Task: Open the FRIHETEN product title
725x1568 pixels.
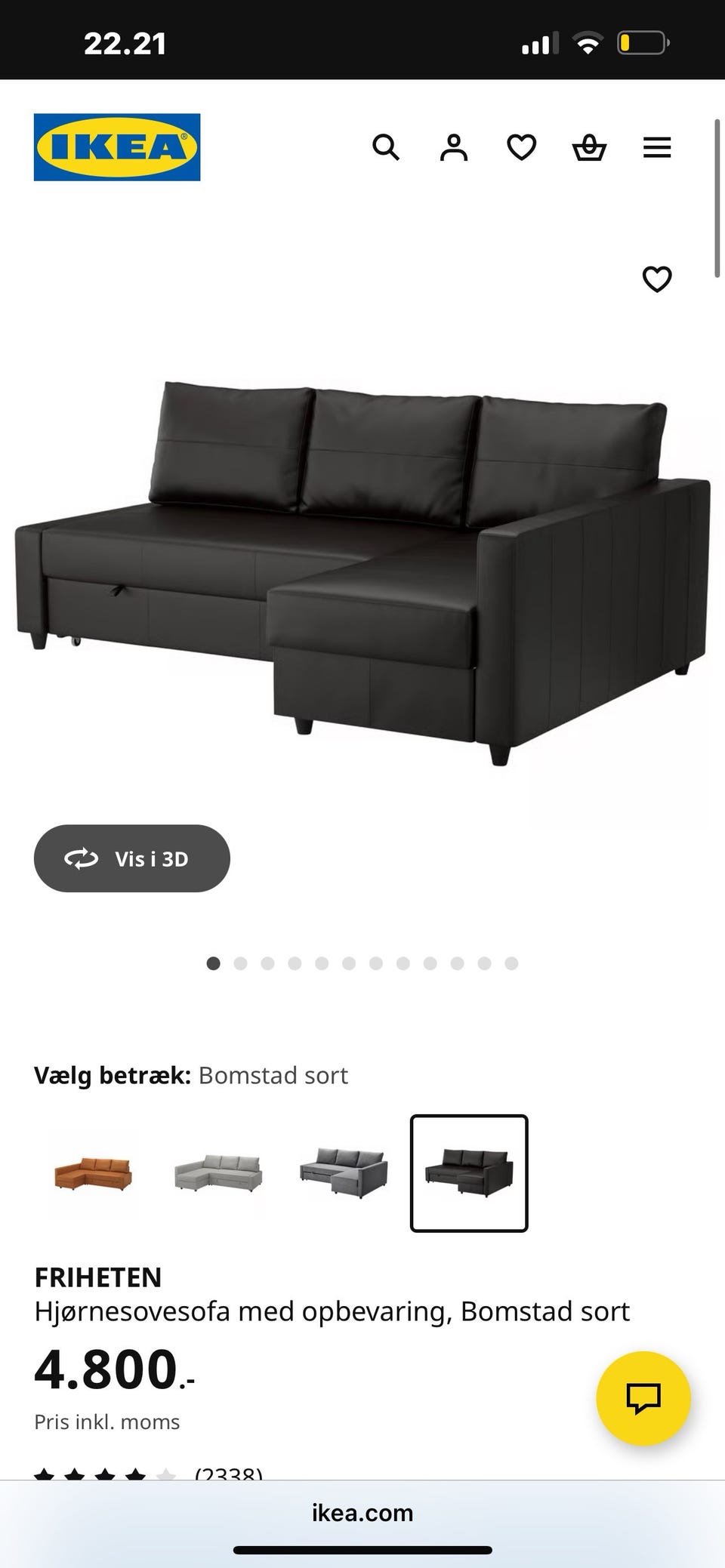Action: [97, 1277]
